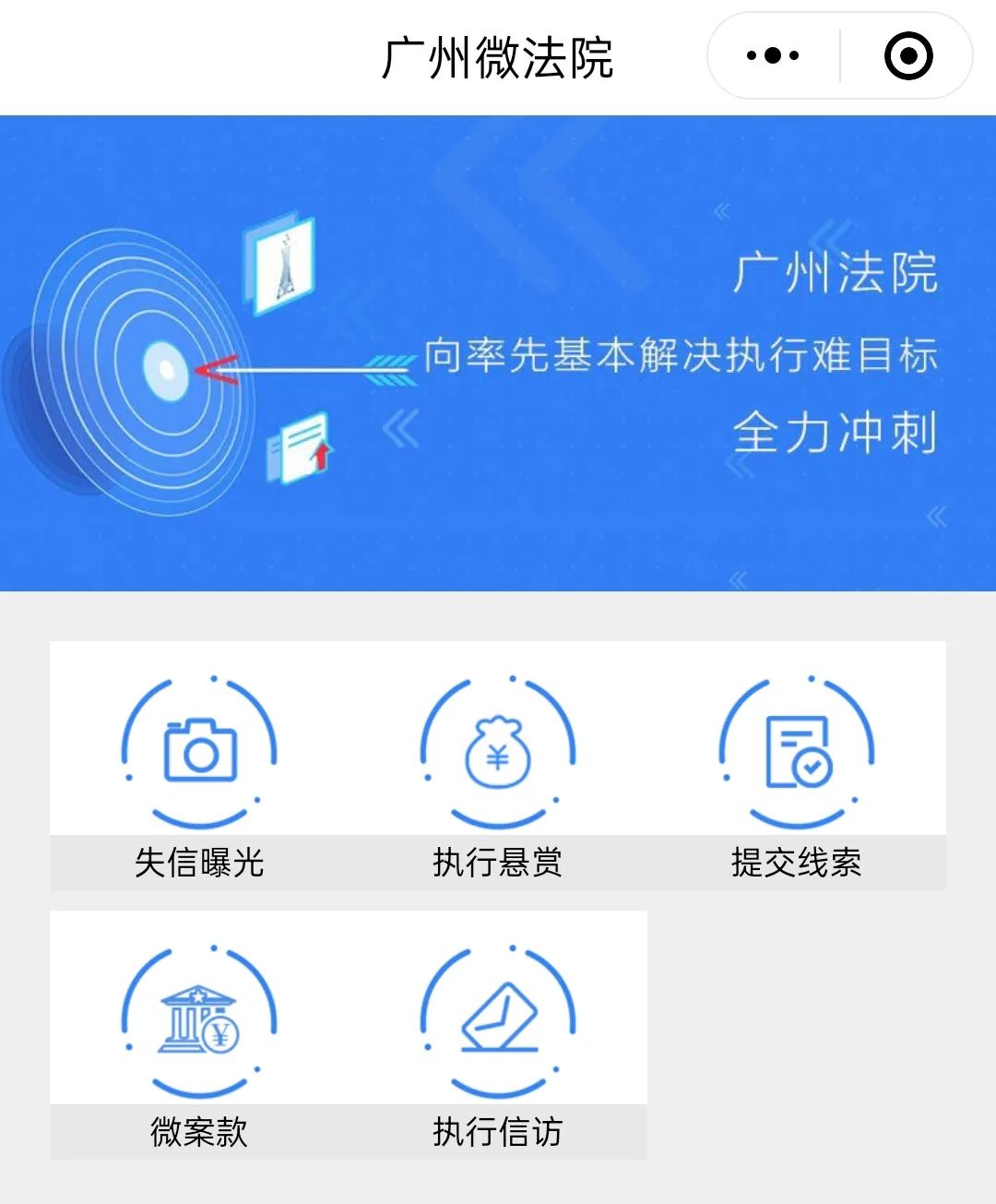Tap the 广州法院 top banner
Image resolution: width=996 pixels, height=1204 pixels.
click(x=498, y=352)
